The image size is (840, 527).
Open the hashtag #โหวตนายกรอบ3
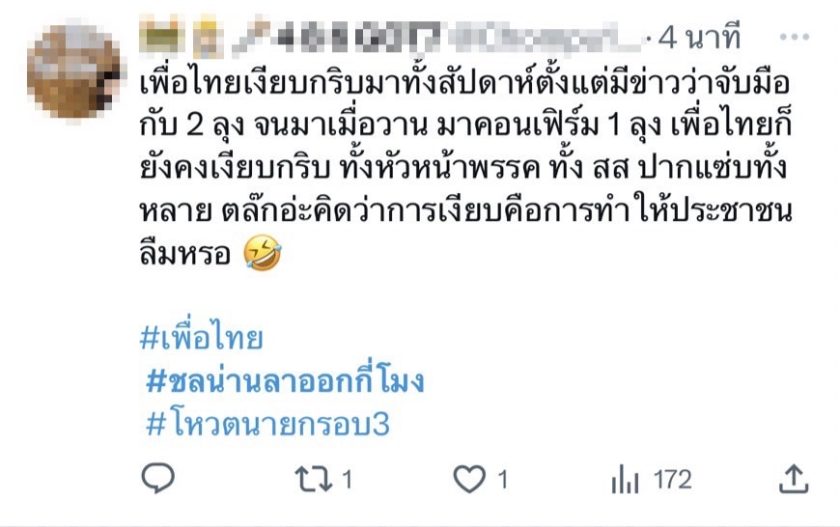[266, 423]
